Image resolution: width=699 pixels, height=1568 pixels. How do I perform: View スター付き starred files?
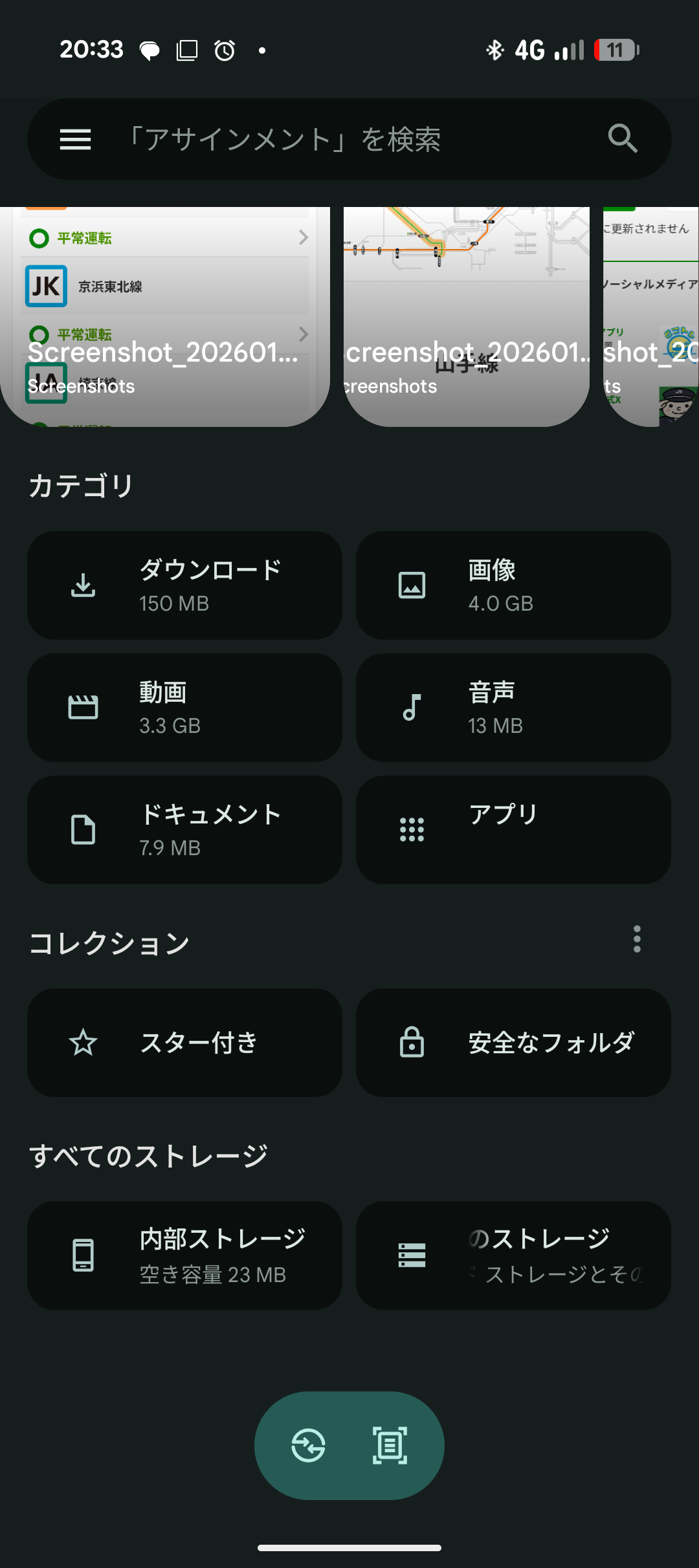(x=184, y=1043)
